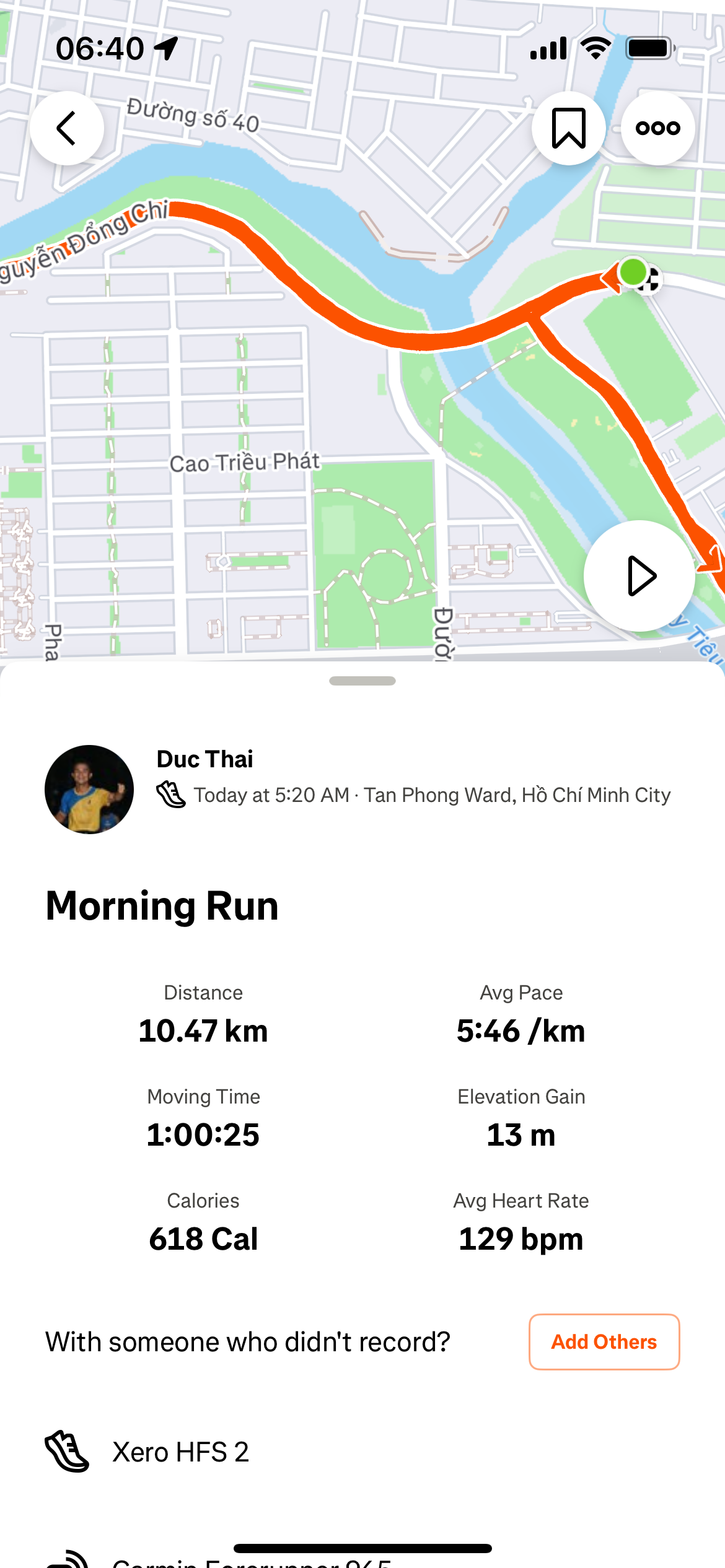
Task: Open the Xero HFS 2 shoe details
Action: (180, 1452)
